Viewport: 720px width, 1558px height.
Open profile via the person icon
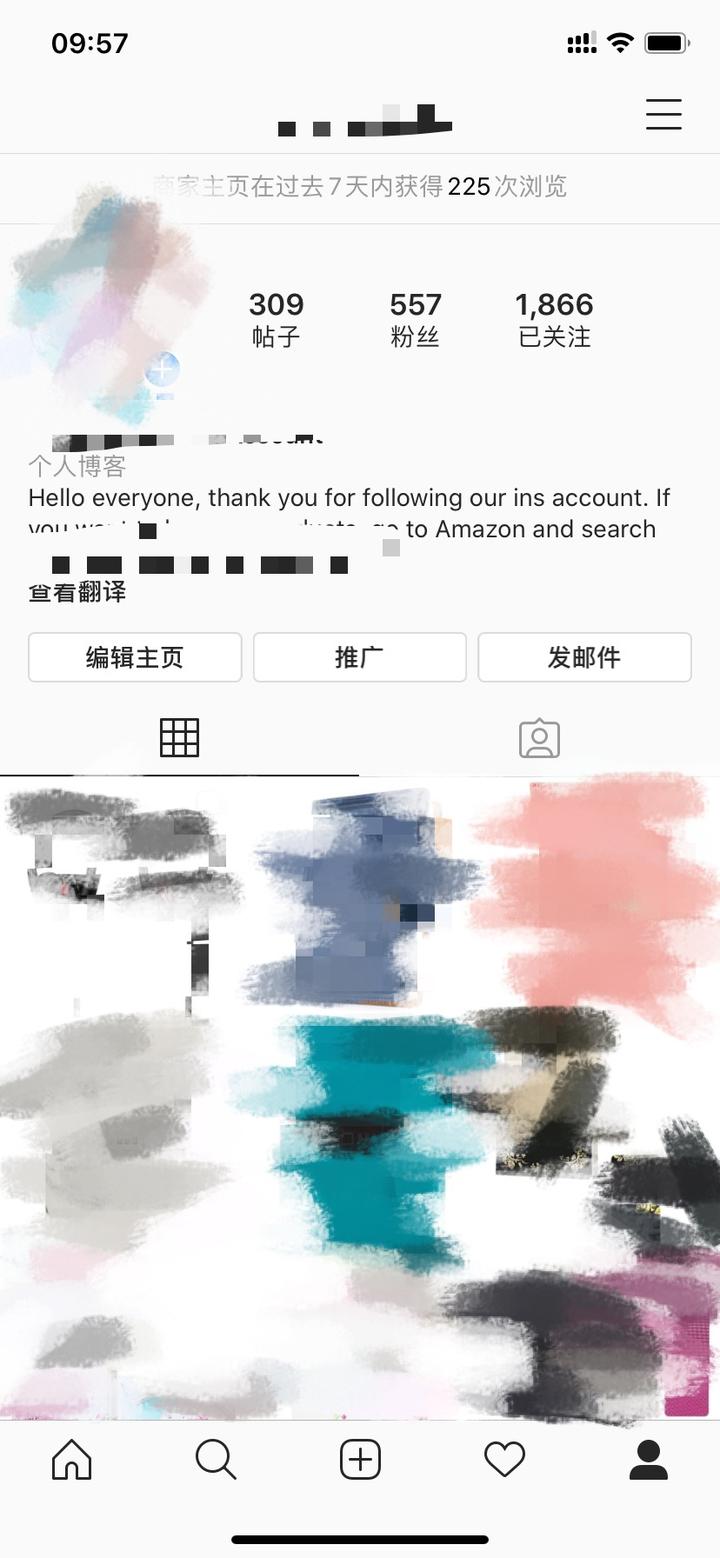click(x=648, y=1459)
